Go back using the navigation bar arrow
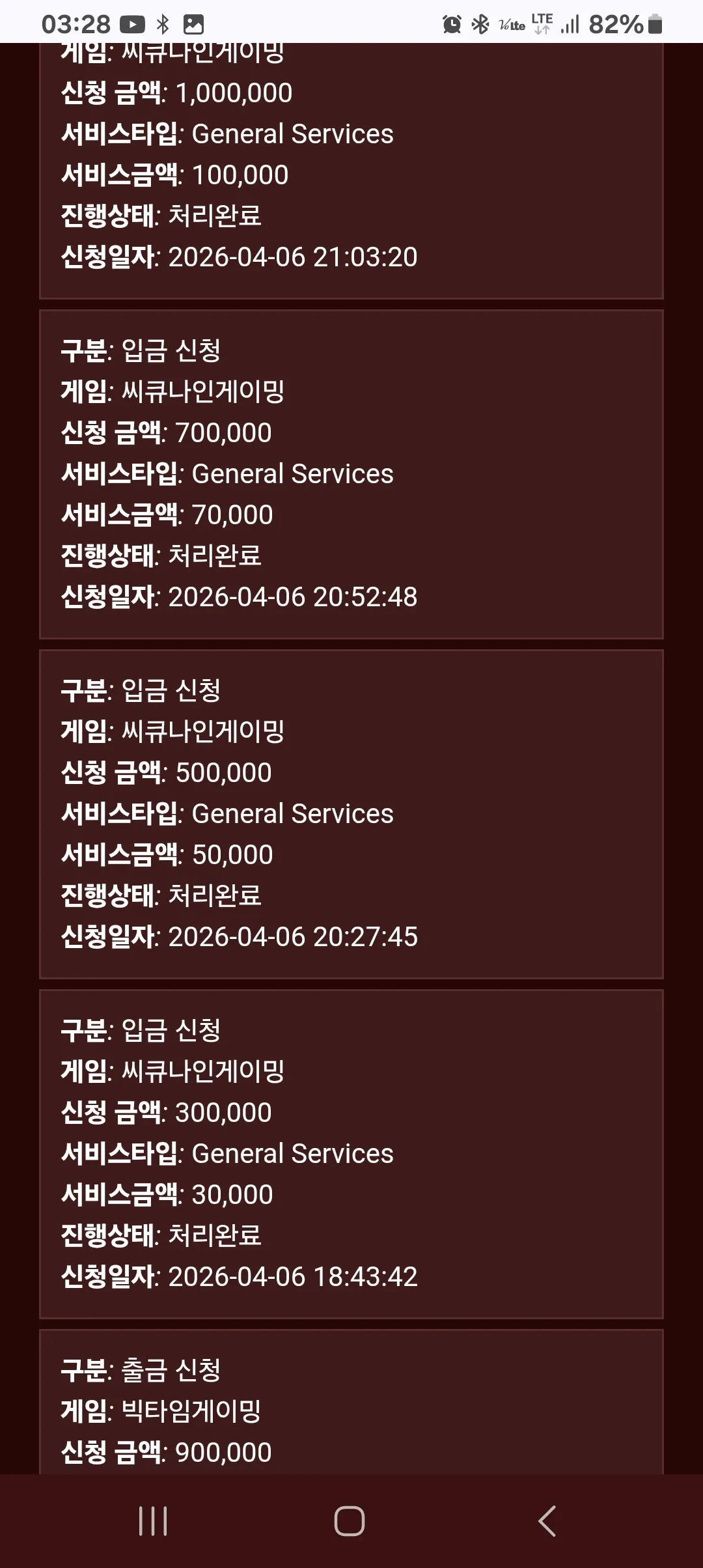703x1568 pixels. (547, 1521)
